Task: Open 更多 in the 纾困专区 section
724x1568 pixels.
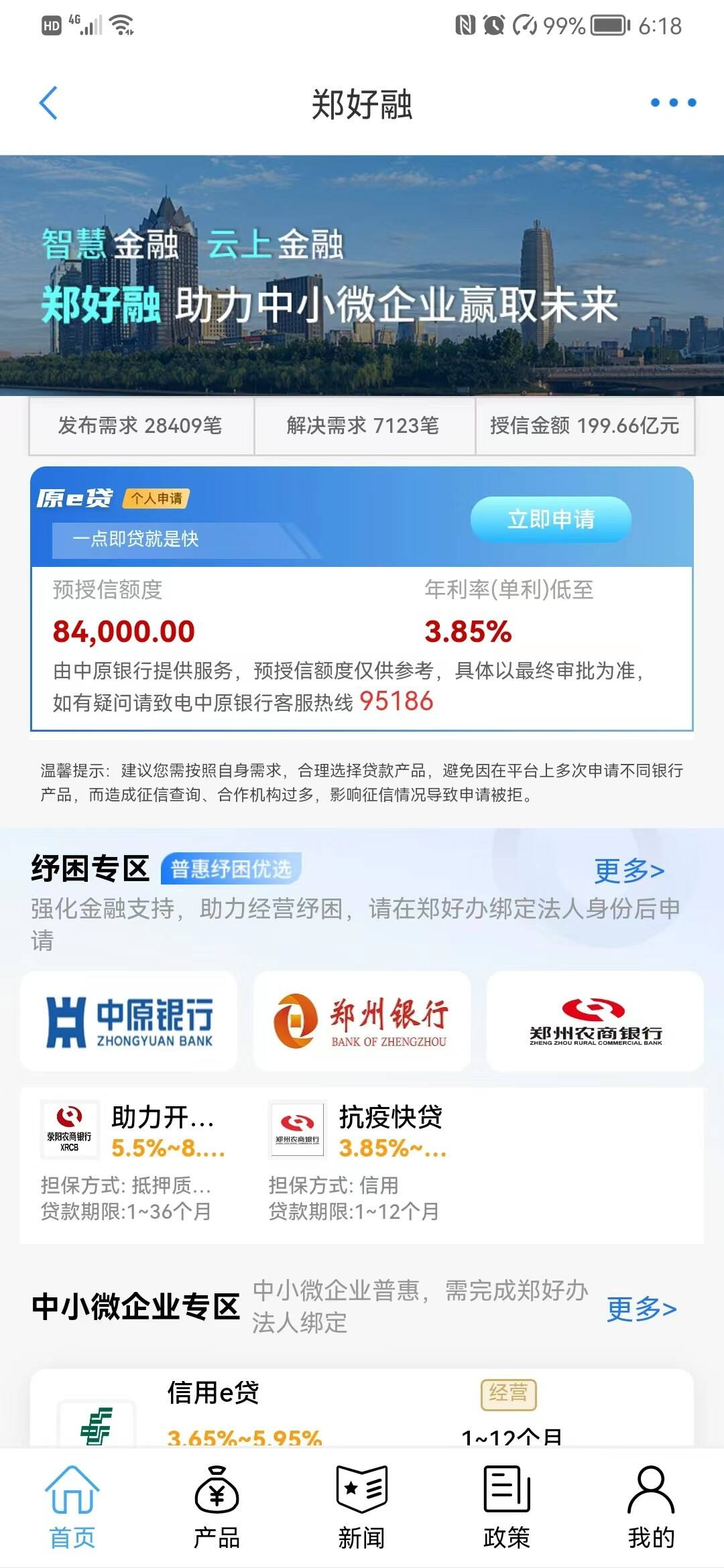Action: point(629,870)
